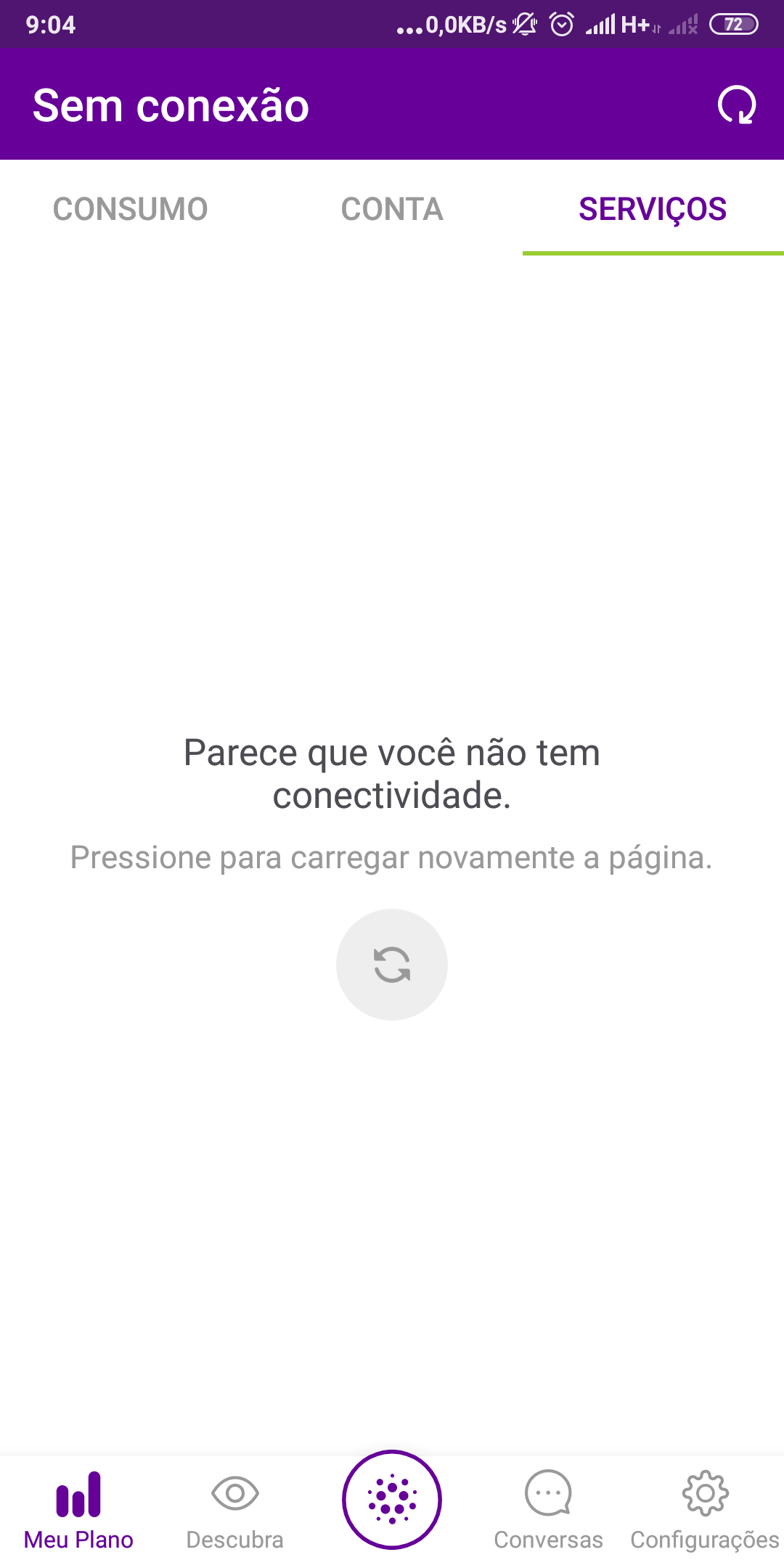Open the SERVIÇOS tab
Screen dimensions: 784x1568
click(x=652, y=209)
